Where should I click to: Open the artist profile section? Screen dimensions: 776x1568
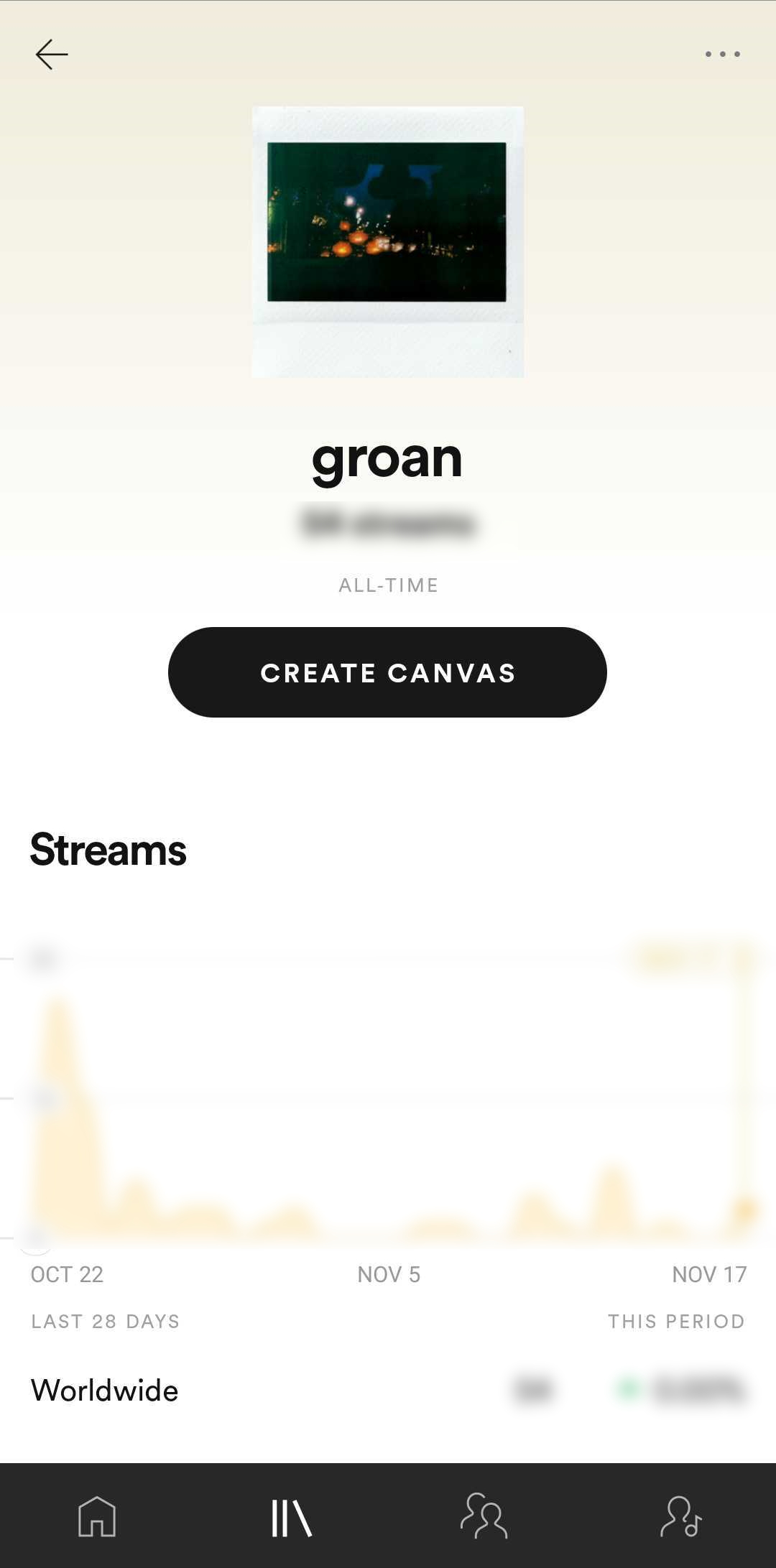pos(679,1517)
